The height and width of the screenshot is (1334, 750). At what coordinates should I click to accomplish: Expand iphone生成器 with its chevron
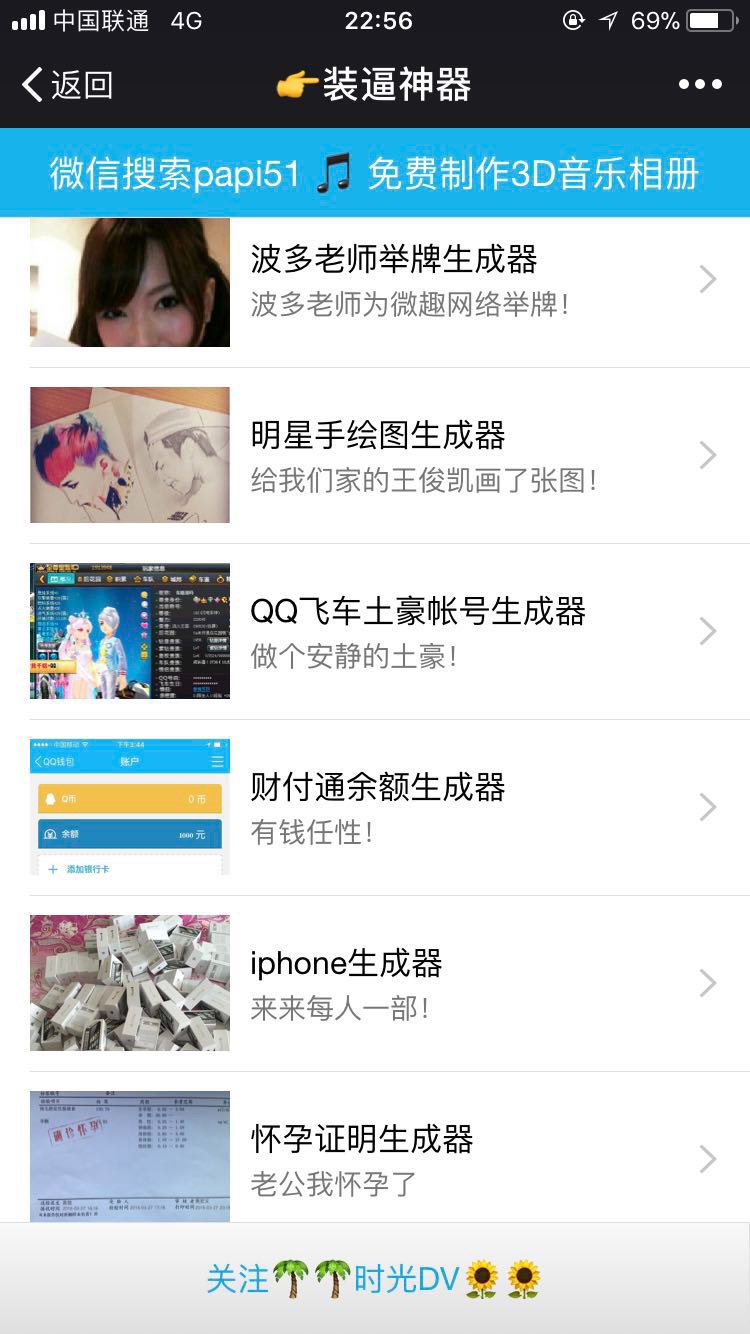click(x=708, y=983)
